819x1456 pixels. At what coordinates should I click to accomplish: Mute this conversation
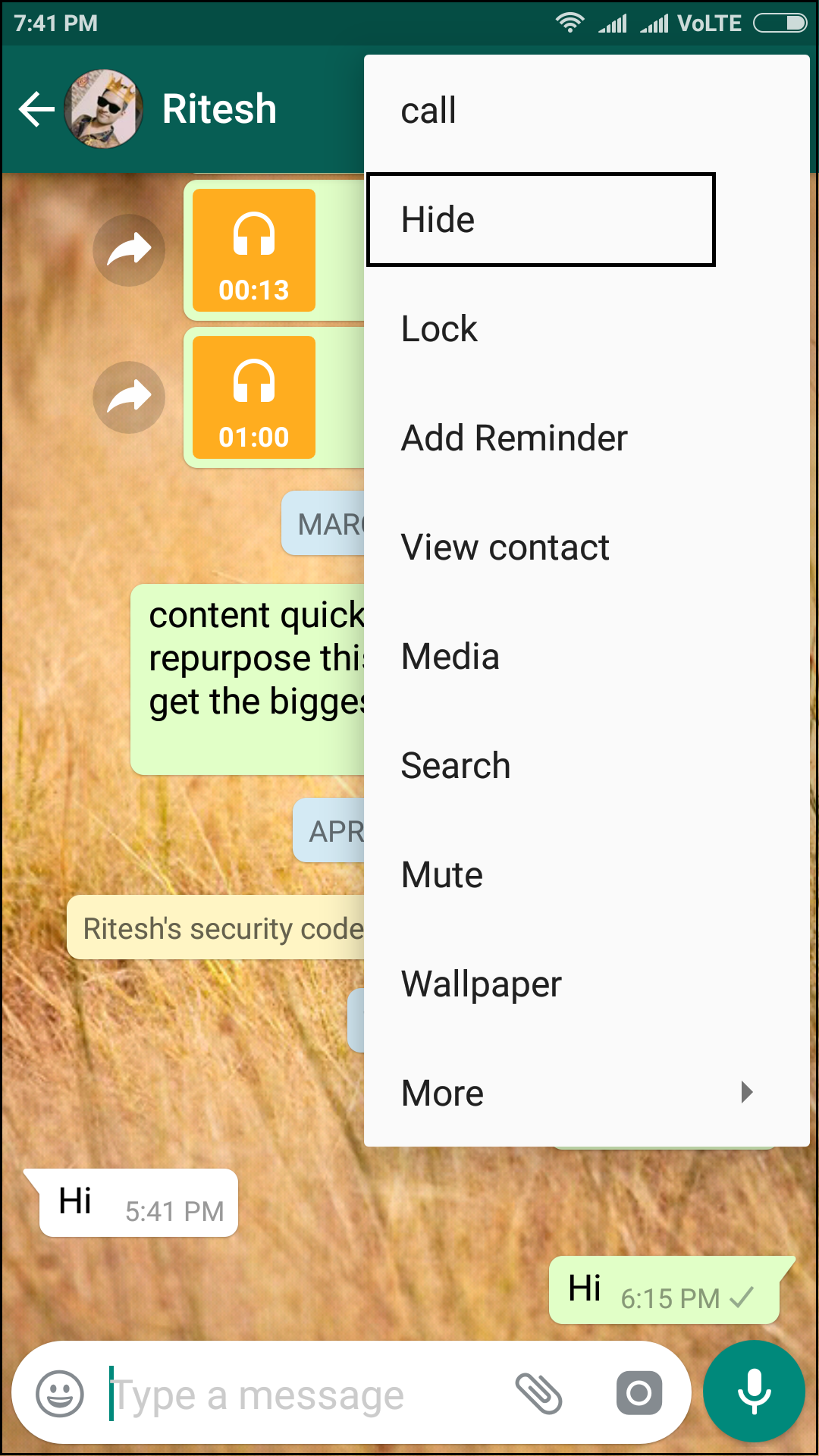[586, 875]
